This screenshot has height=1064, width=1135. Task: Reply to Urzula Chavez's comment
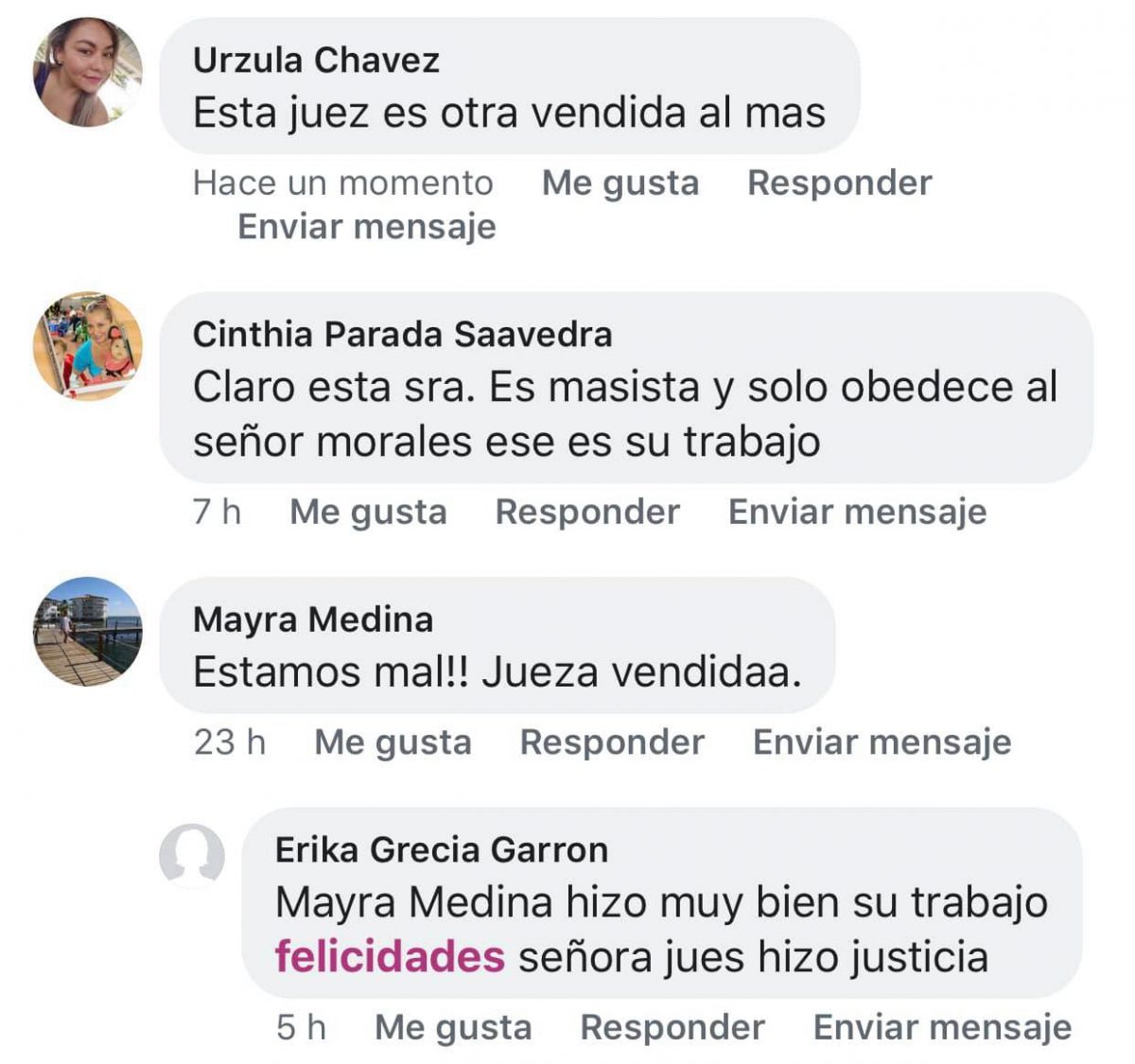(839, 183)
